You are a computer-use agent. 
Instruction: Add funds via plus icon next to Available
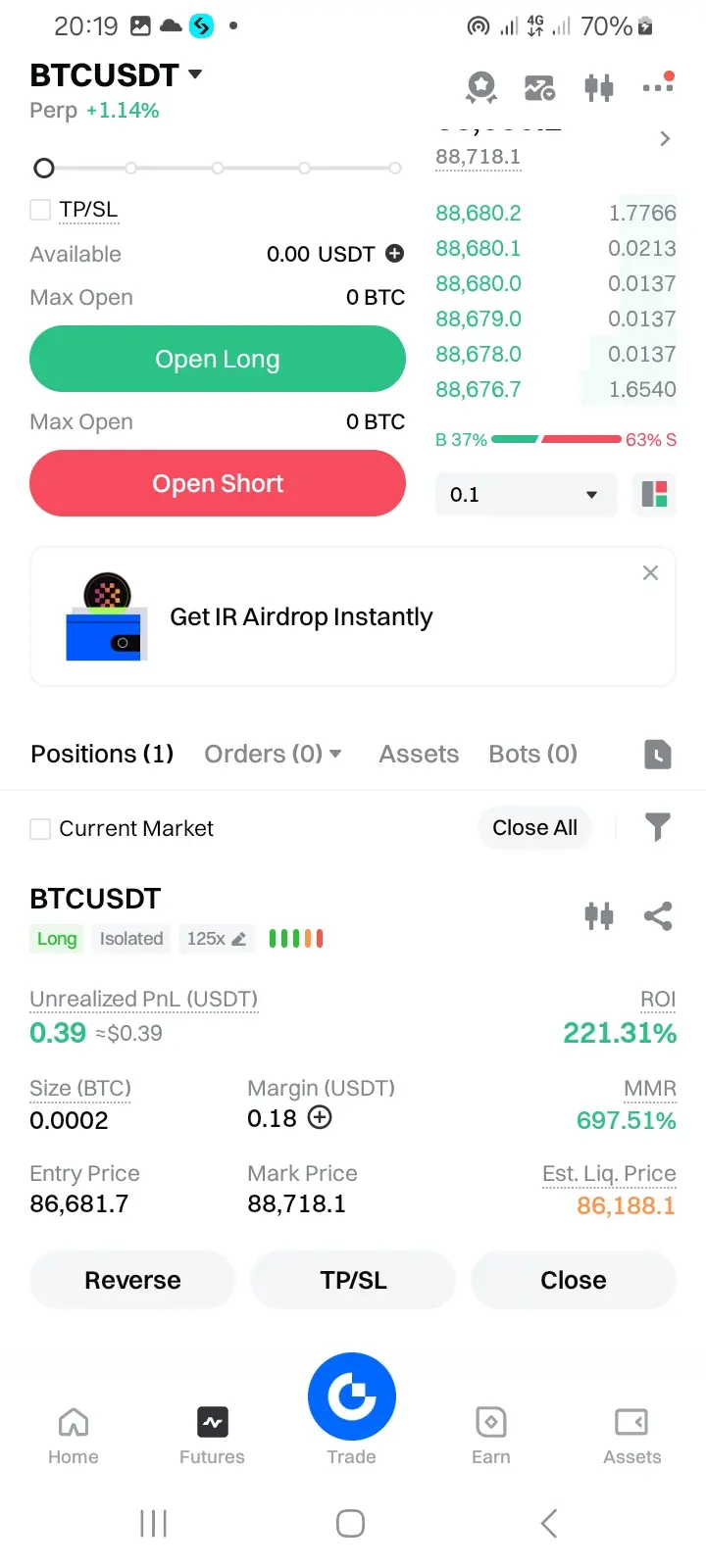[395, 254]
